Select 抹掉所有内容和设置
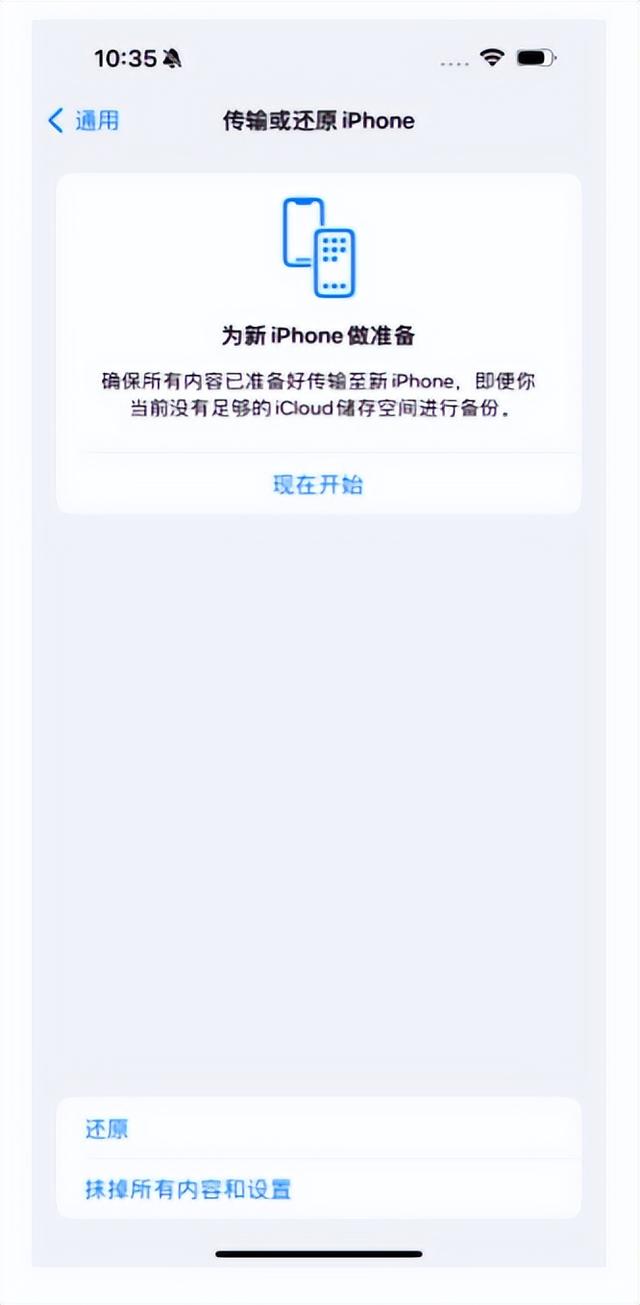 coord(188,1189)
